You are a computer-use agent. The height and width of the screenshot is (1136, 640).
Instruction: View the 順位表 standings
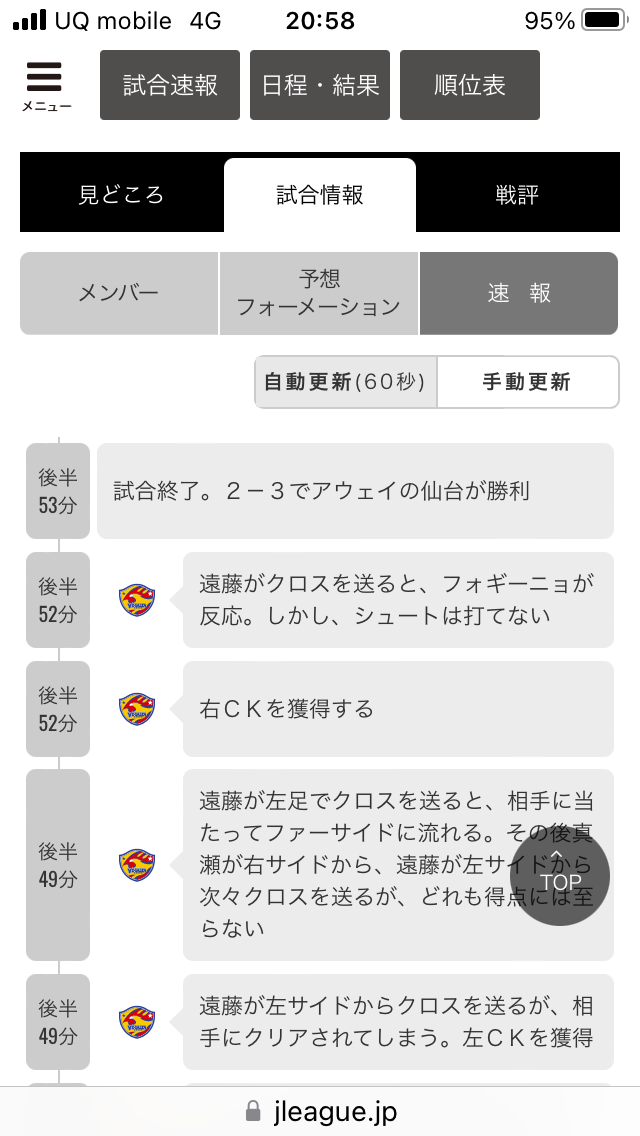(470, 85)
